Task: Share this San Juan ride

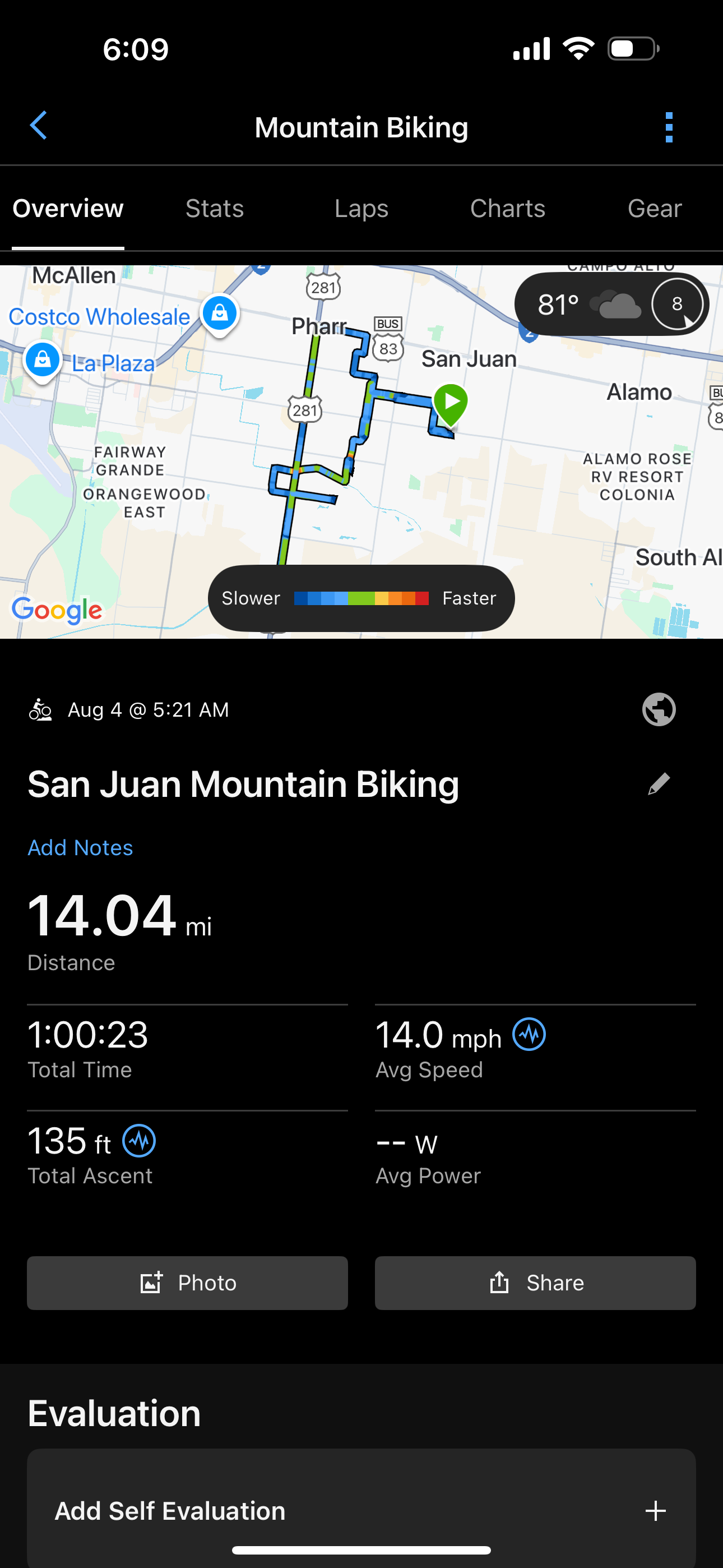Action: coord(535,1283)
